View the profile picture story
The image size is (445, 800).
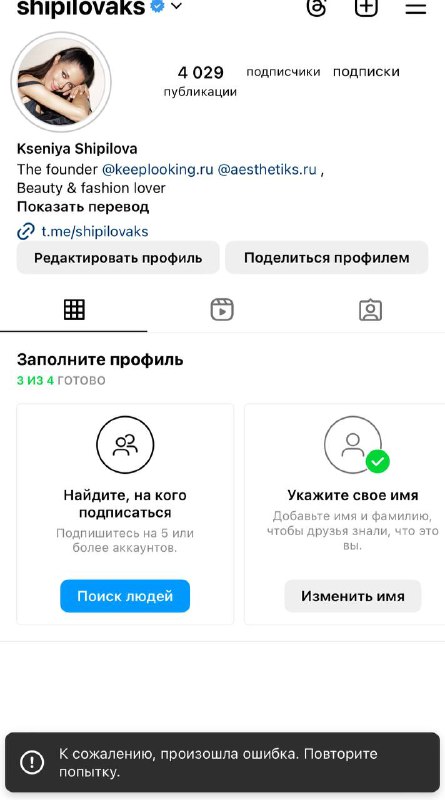tap(61, 82)
